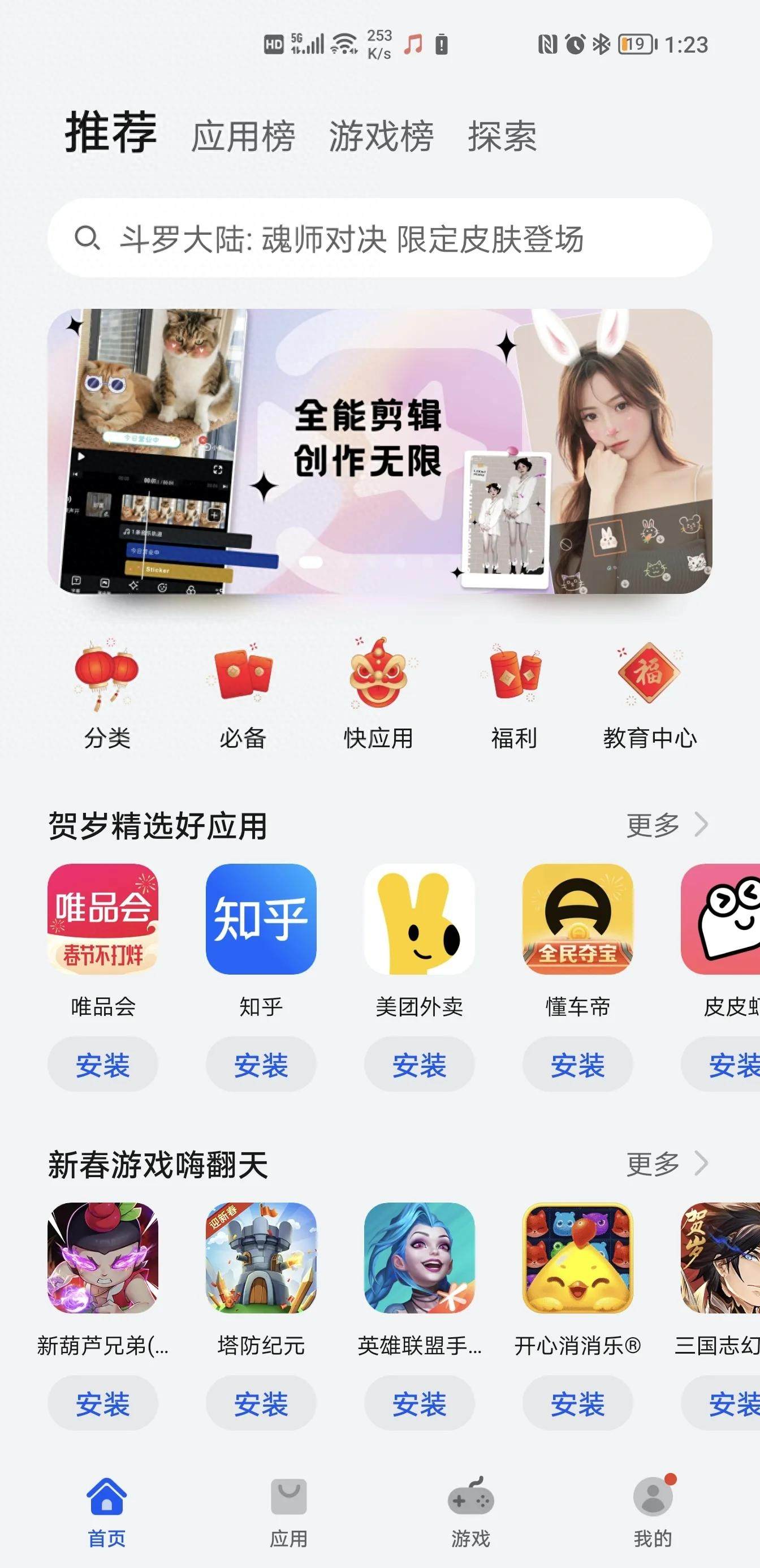Install 懂车帝

[x=577, y=1065]
